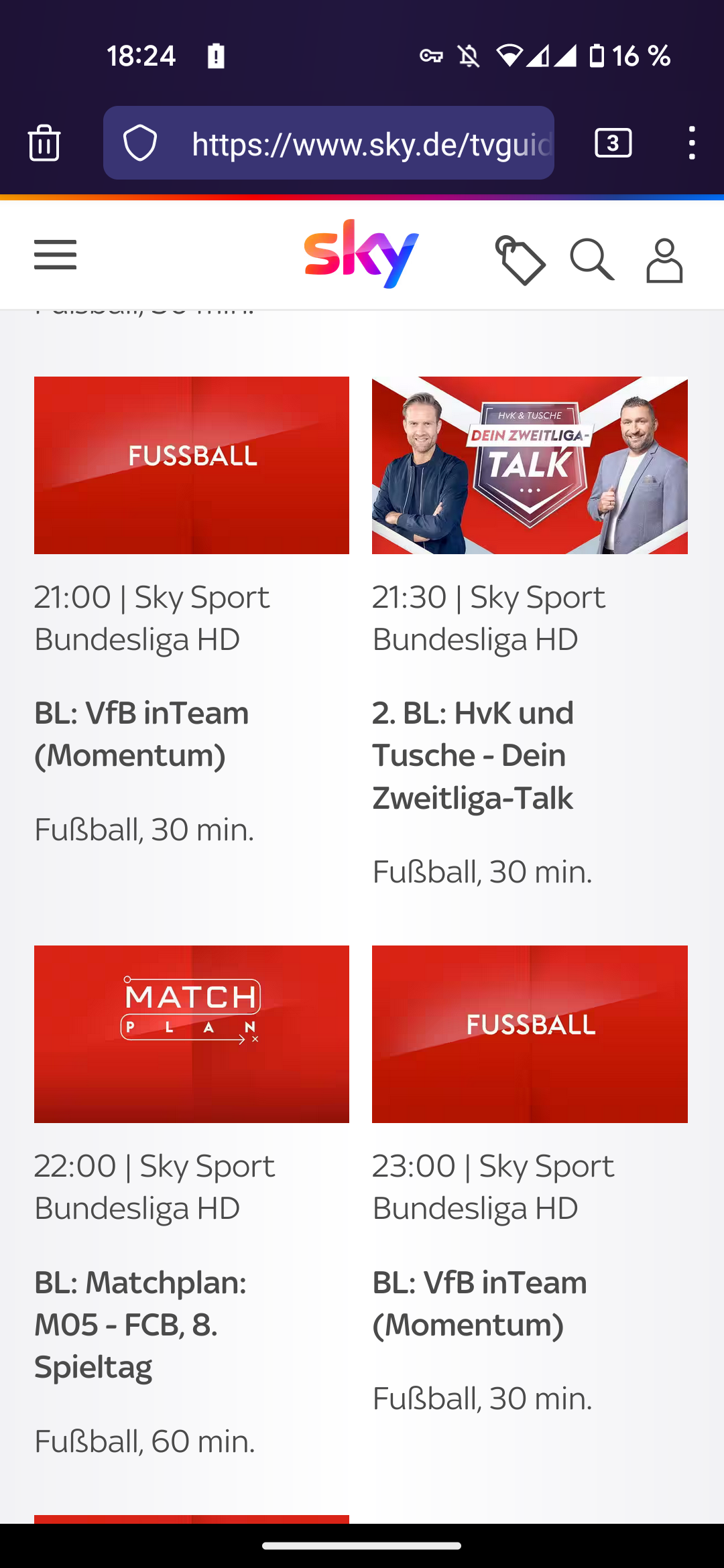Open the browser tabs counter

pyautogui.click(x=613, y=143)
